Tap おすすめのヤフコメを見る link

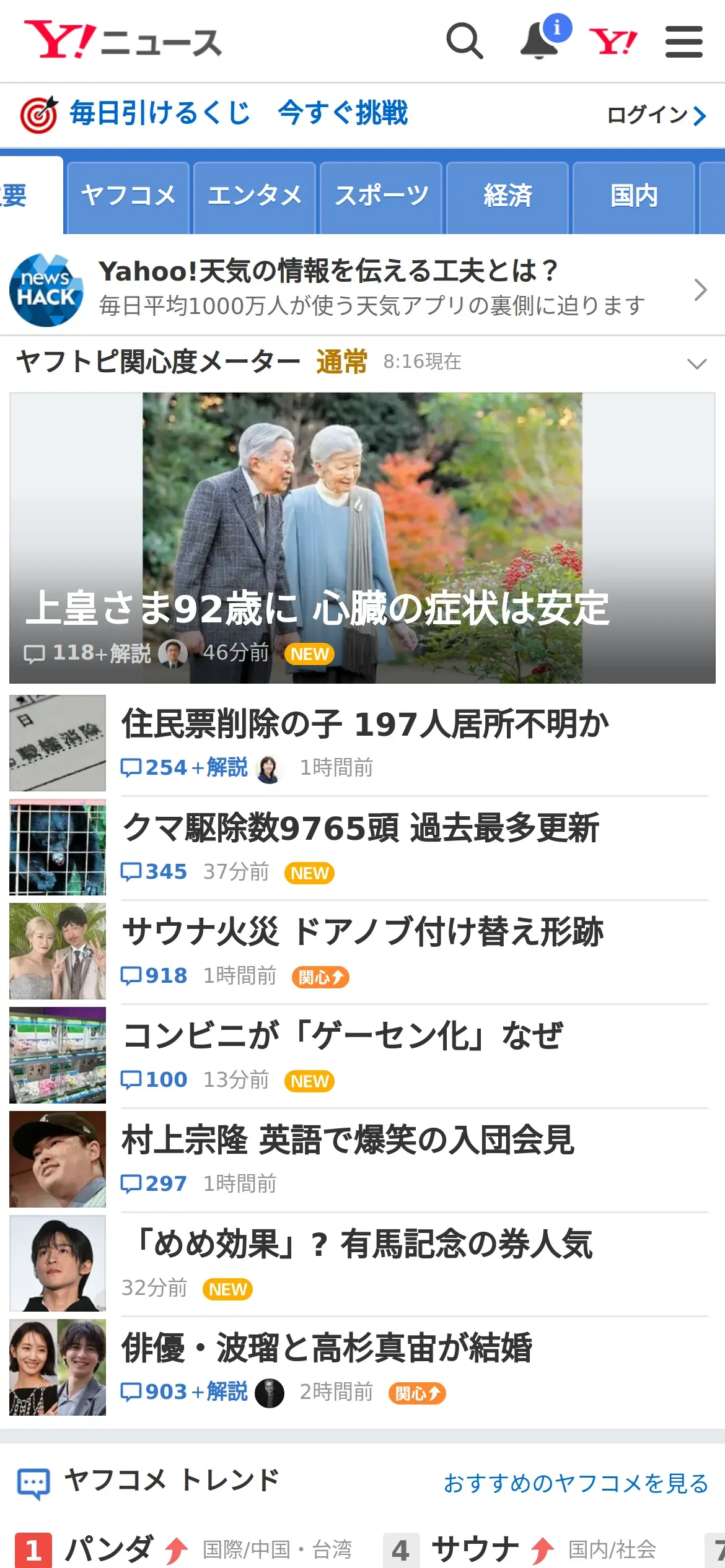[x=576, y=1483]
